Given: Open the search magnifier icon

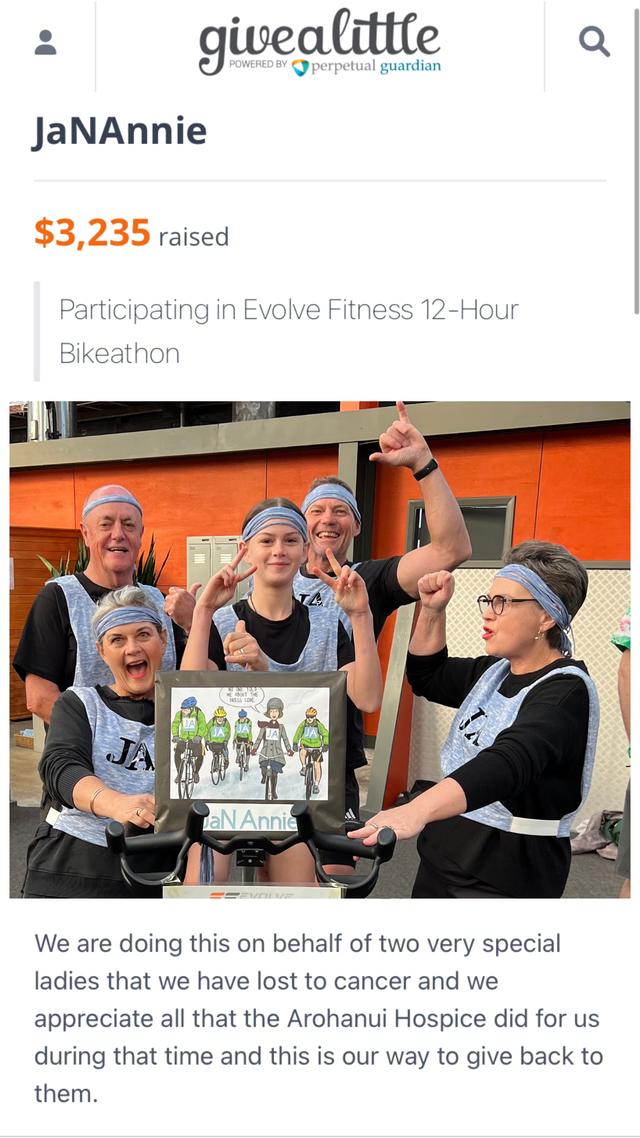Looking at the screenshot, I should (594, 42).
